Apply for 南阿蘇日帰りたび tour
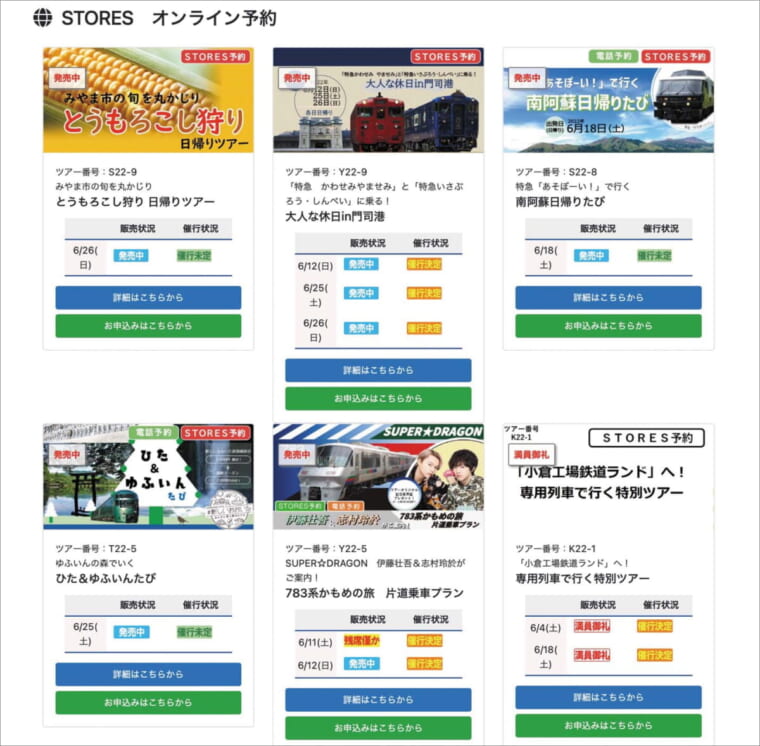Image resolution: width=760 pixels, height=746 pixels. click(608, 326)
